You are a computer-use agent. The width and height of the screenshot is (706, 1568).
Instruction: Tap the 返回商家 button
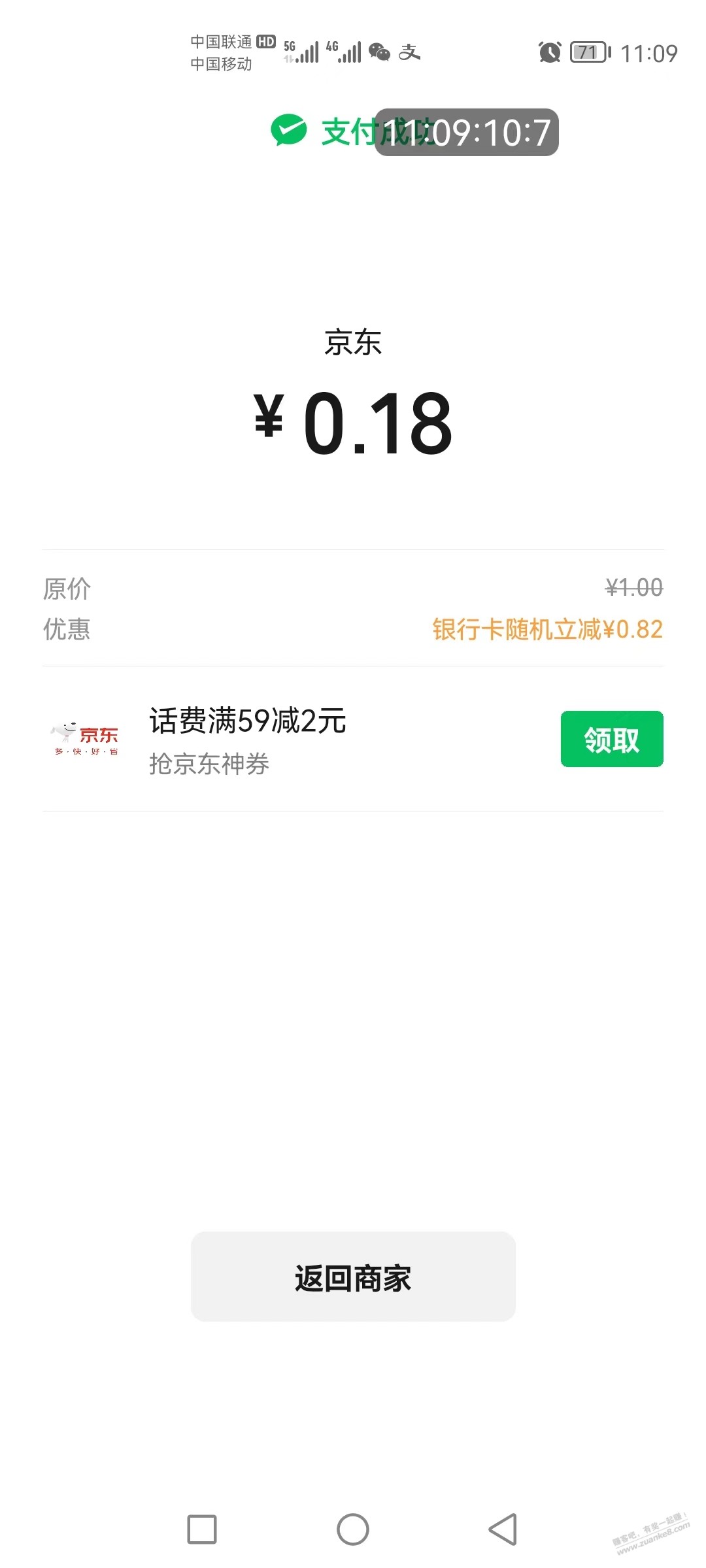353,1279
